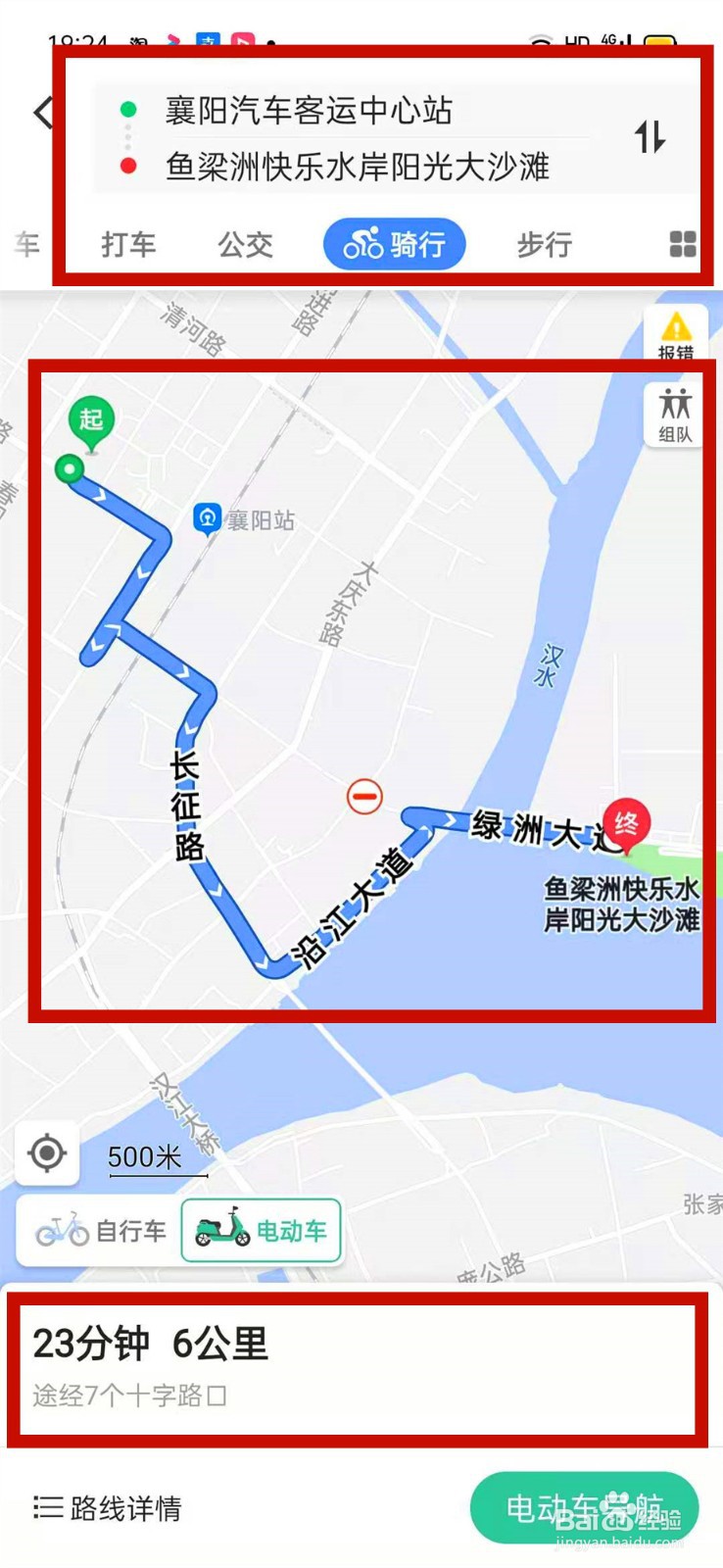Tap the 襄阳站 subway station icon
The image size is (723, 1568).
point(207,519)
